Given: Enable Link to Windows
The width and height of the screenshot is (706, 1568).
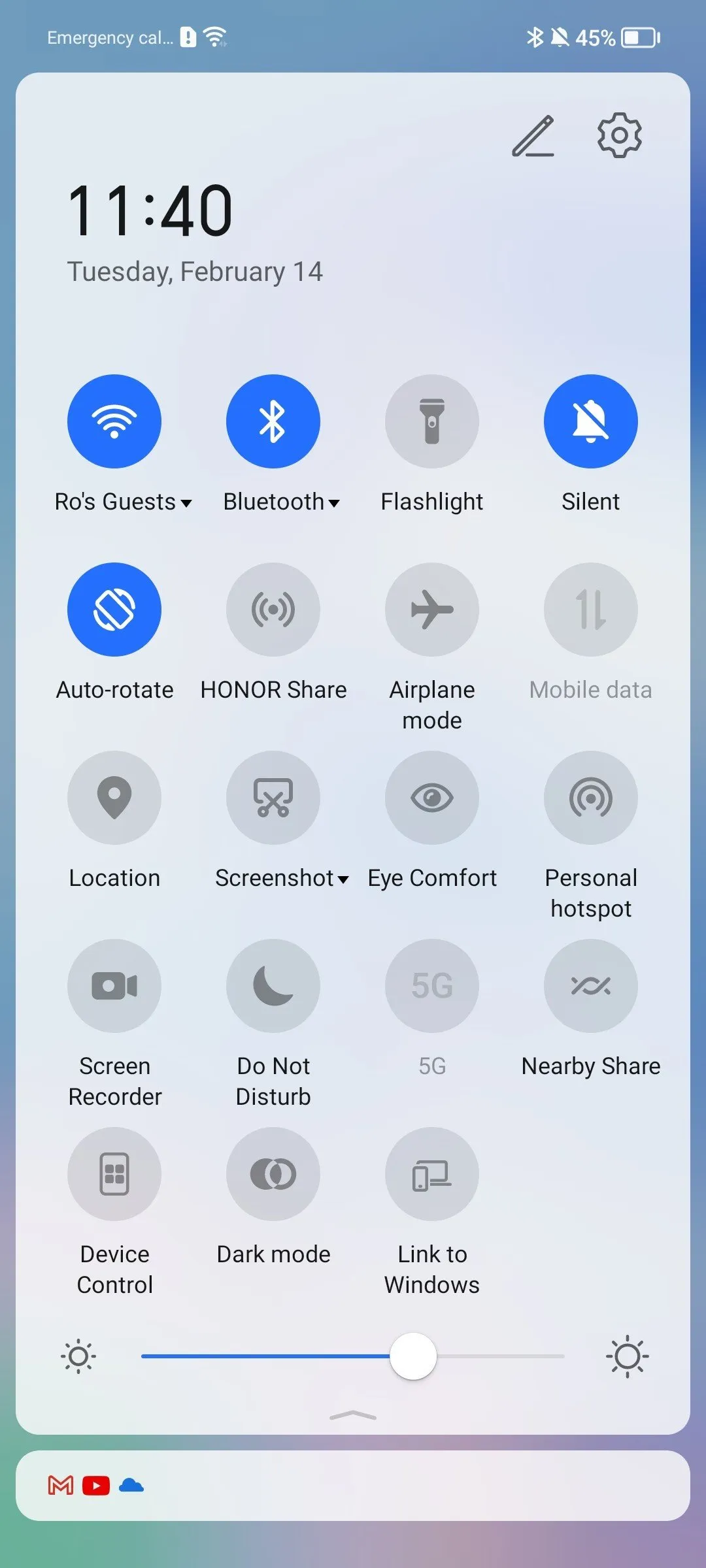Looking at the screenshot, I should click(432, 1174).
